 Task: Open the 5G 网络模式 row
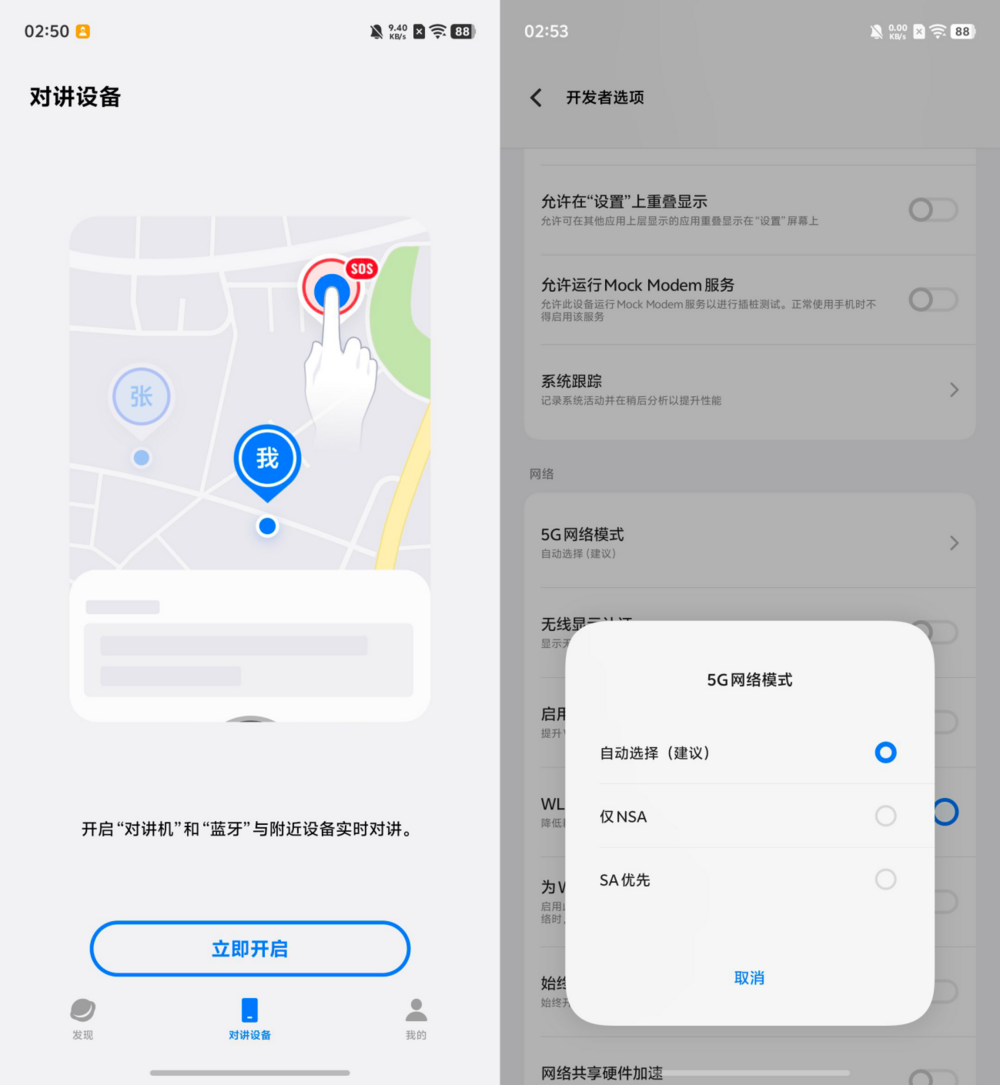(749, 542)
